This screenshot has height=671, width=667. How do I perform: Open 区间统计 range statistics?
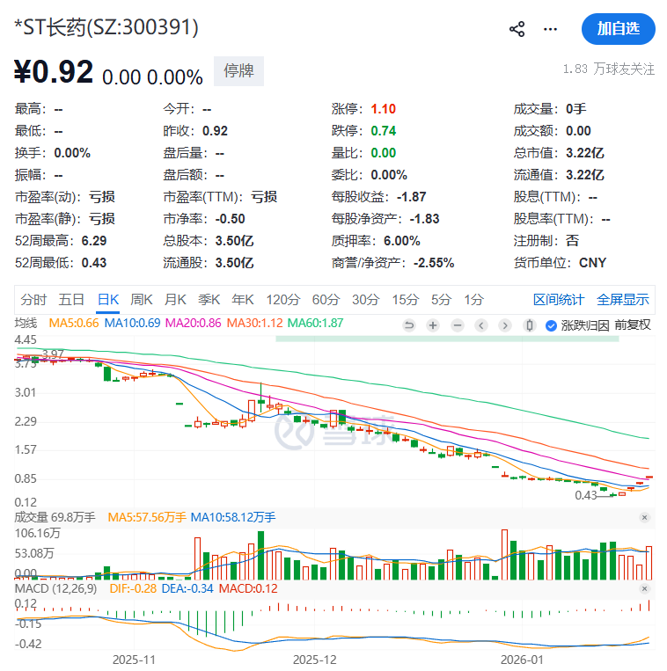pos(558,299)
